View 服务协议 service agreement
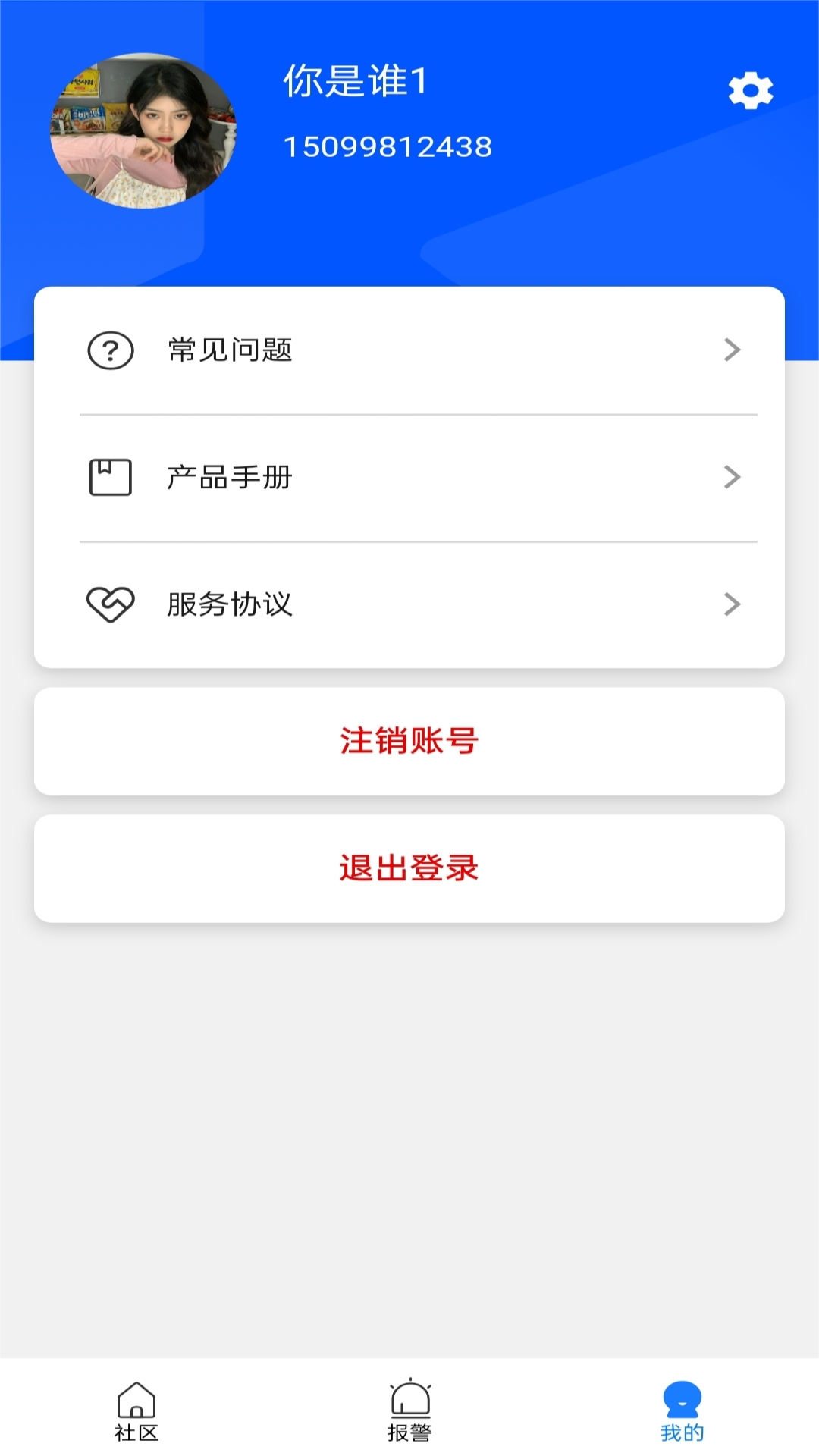 coord(409,604)
